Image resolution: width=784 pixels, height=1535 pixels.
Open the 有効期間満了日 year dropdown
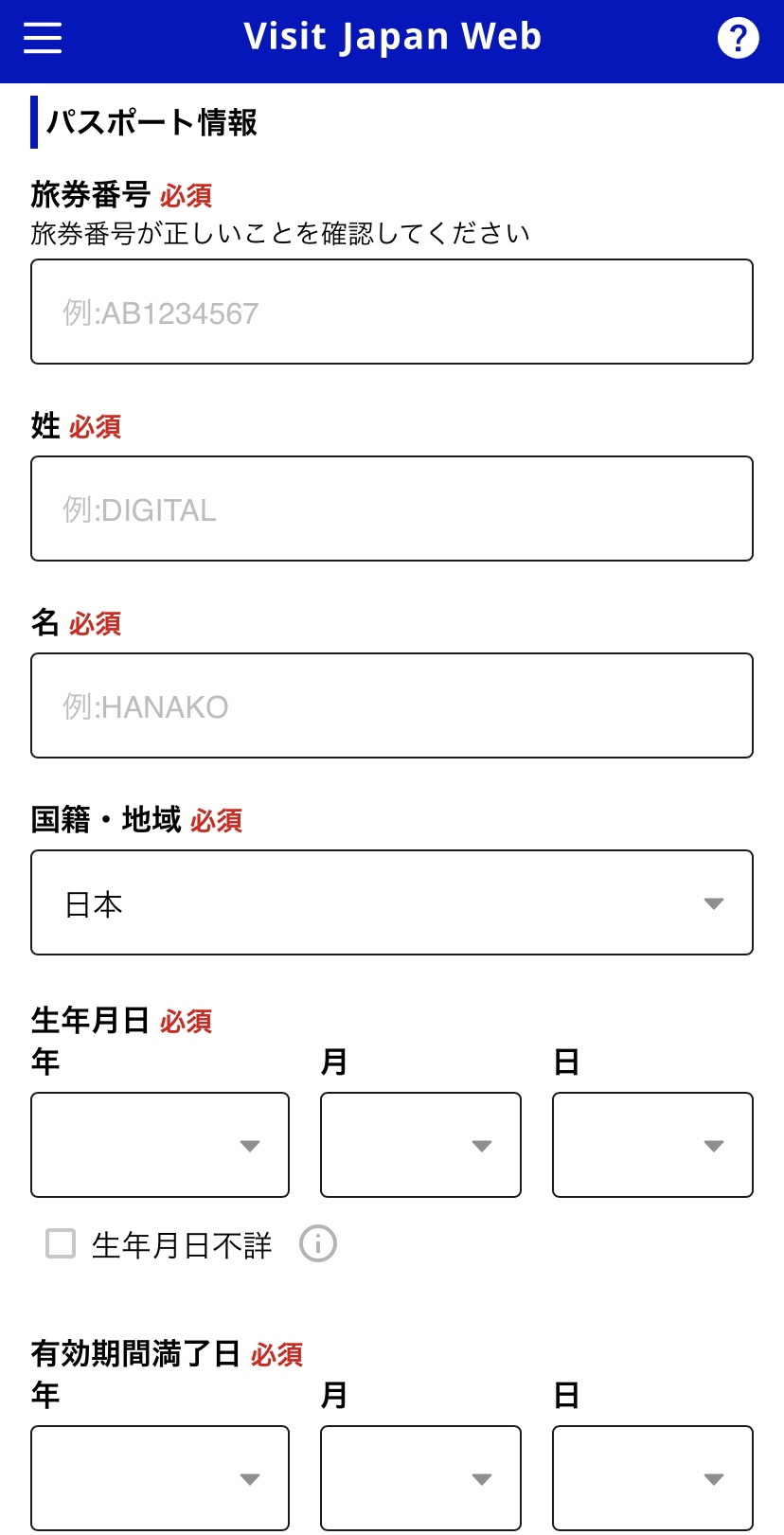pos(160,1477)
